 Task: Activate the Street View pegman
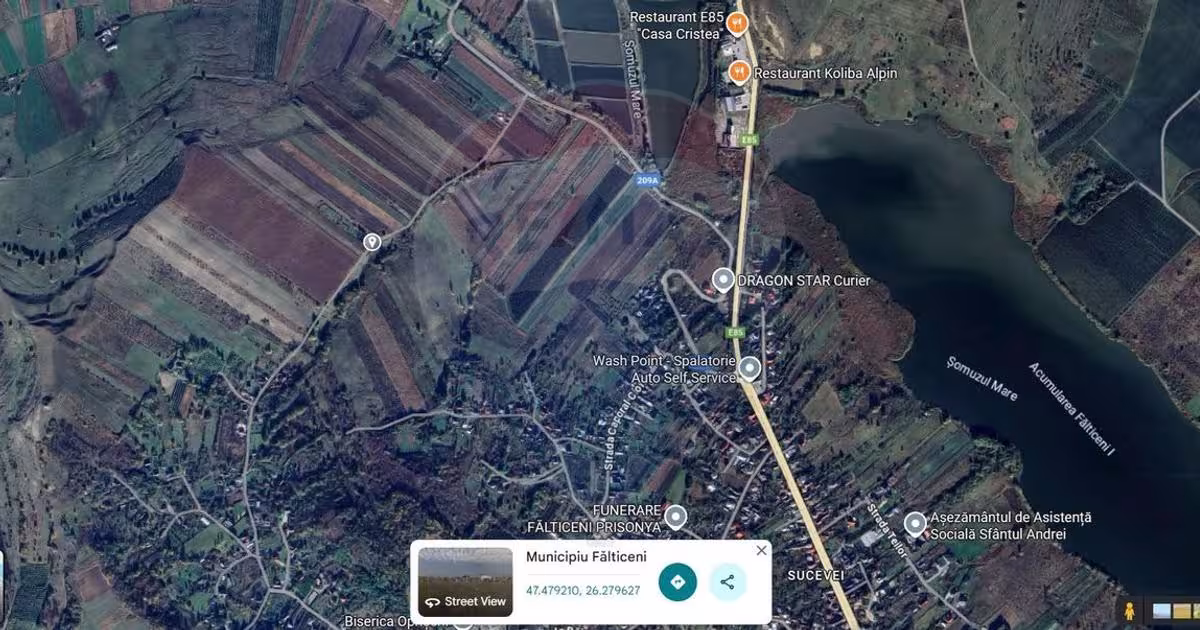(x=1130, y=610)
